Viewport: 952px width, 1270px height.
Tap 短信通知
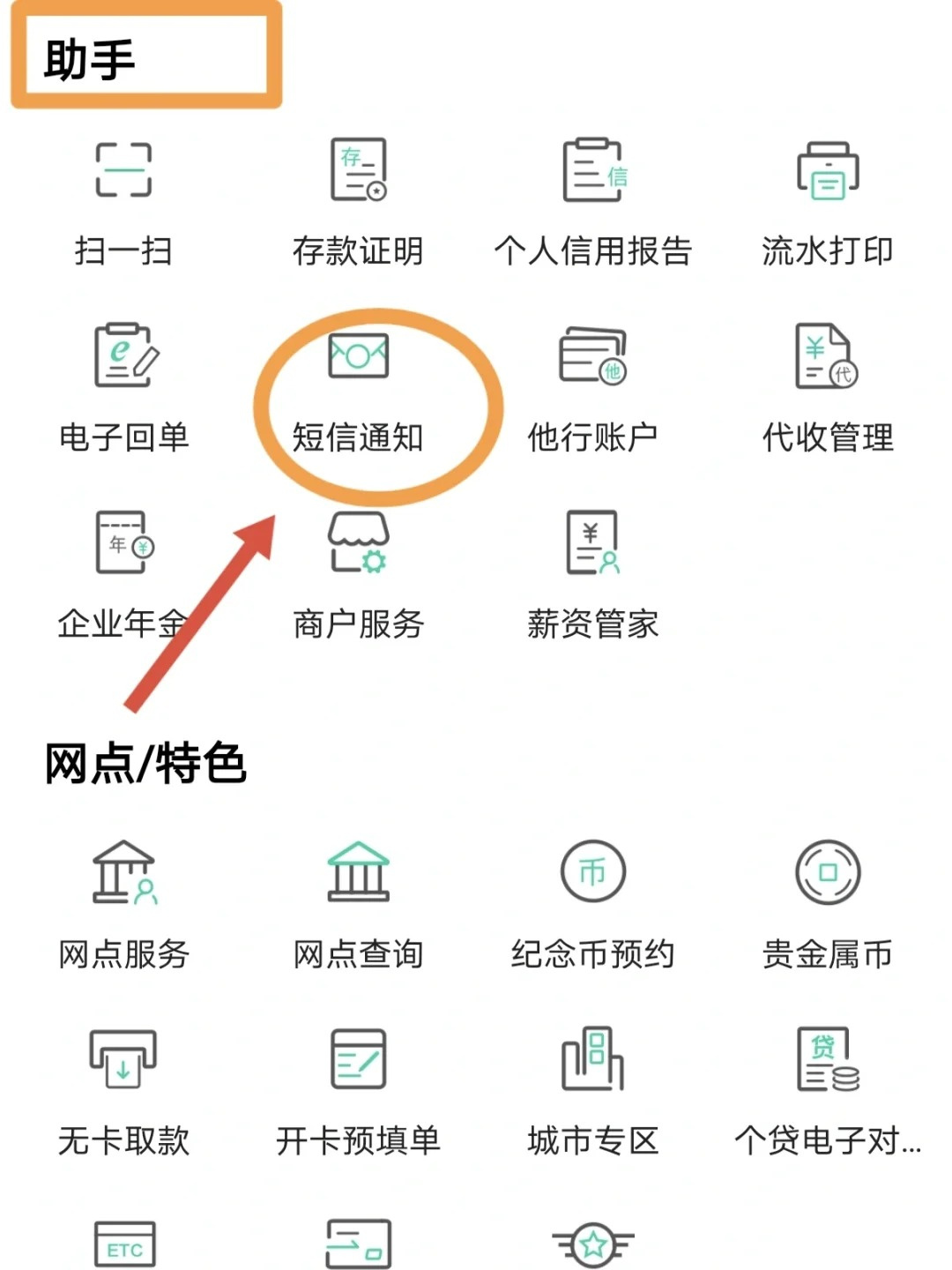click(358, 388)
